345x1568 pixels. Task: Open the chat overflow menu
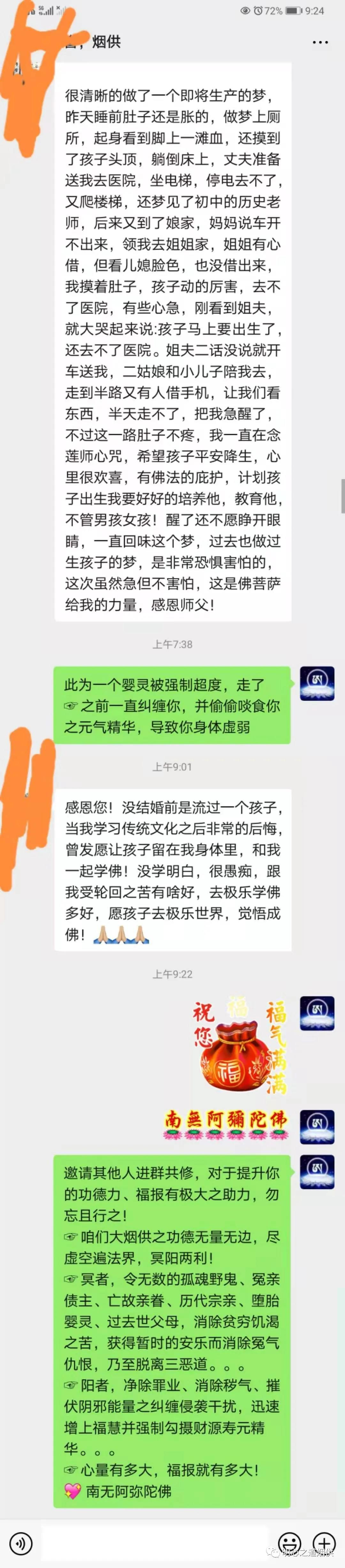click(x=320, y=42)
